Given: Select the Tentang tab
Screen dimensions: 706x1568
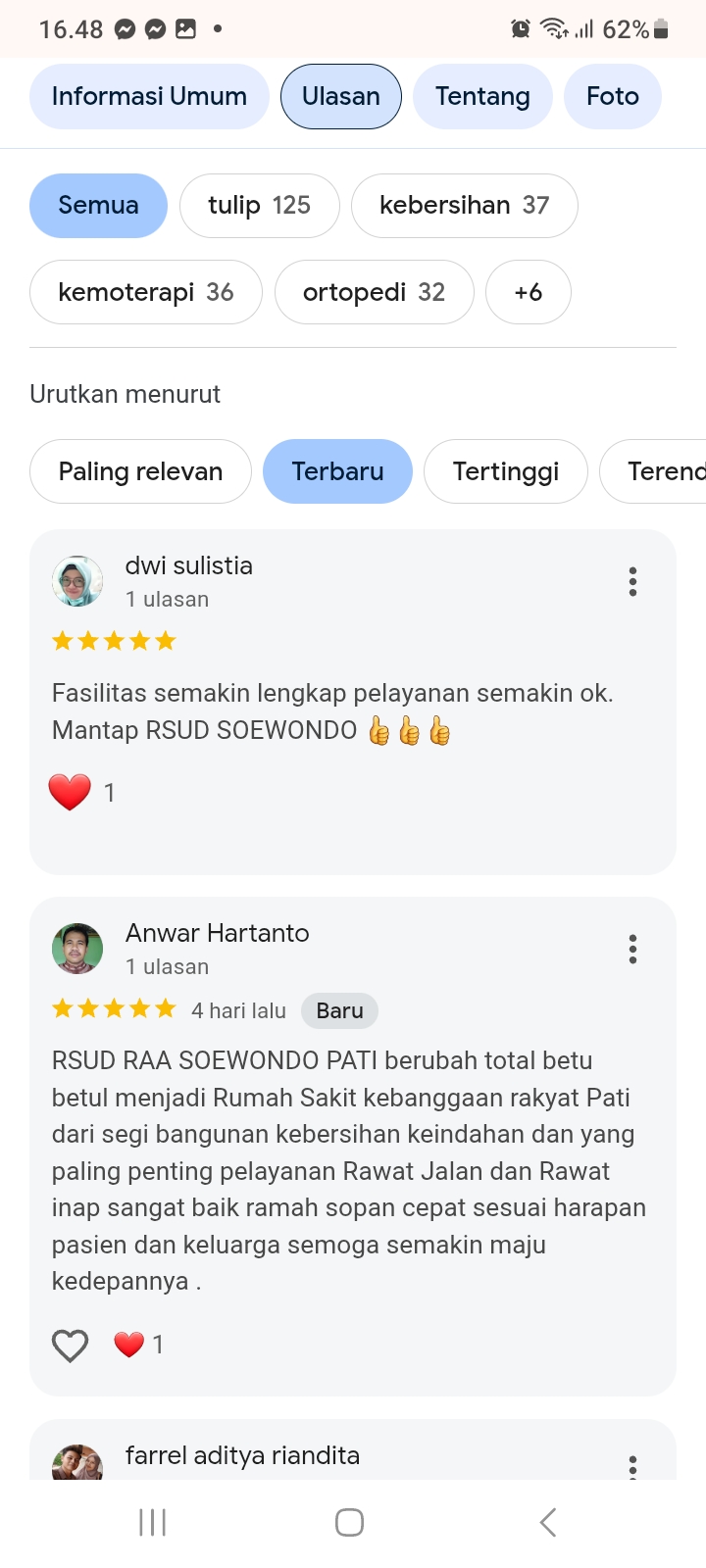Looking at the screenshot, I should [x=482, y=96].
